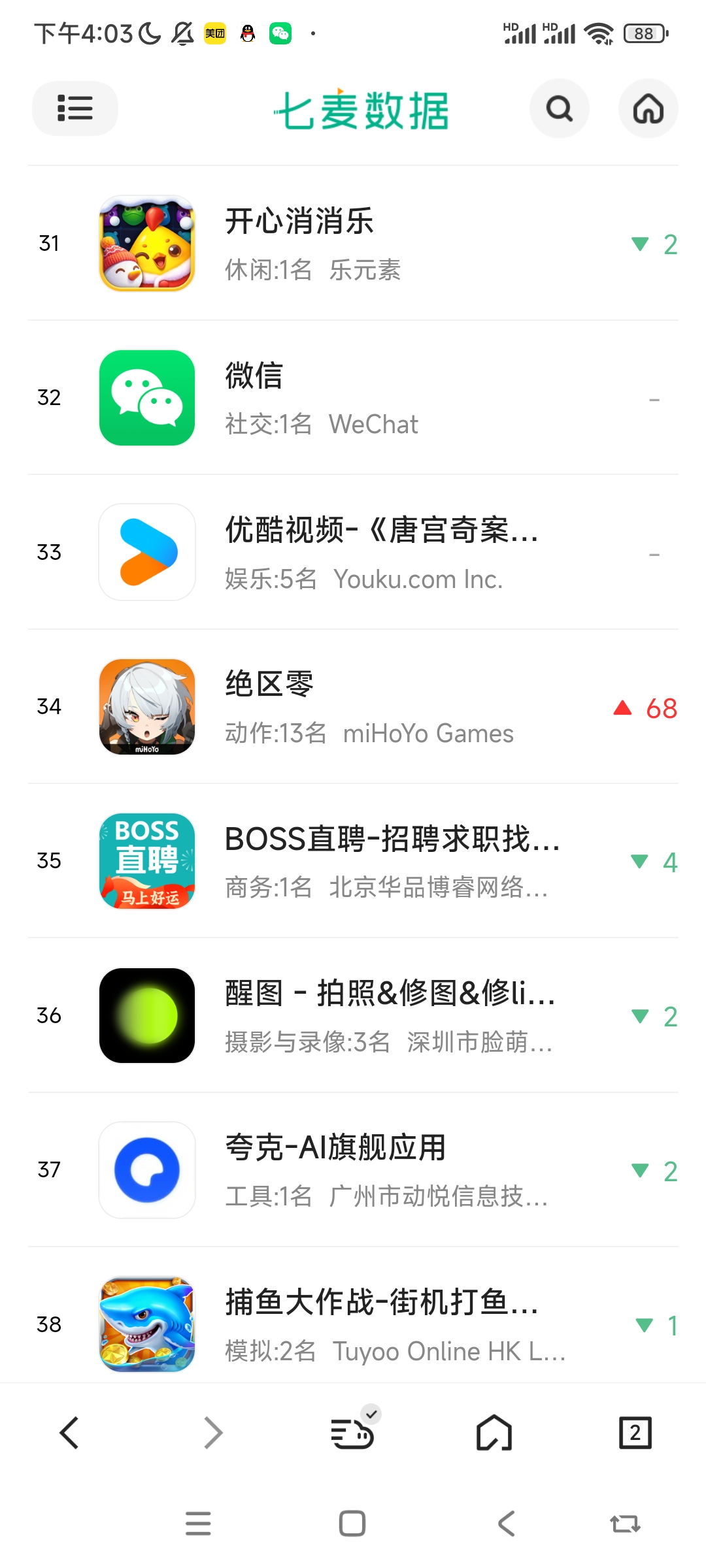This screenshot has width=706, height=1568.
Task: Show the two open browser tabs
Action: tap(635, 1433)
